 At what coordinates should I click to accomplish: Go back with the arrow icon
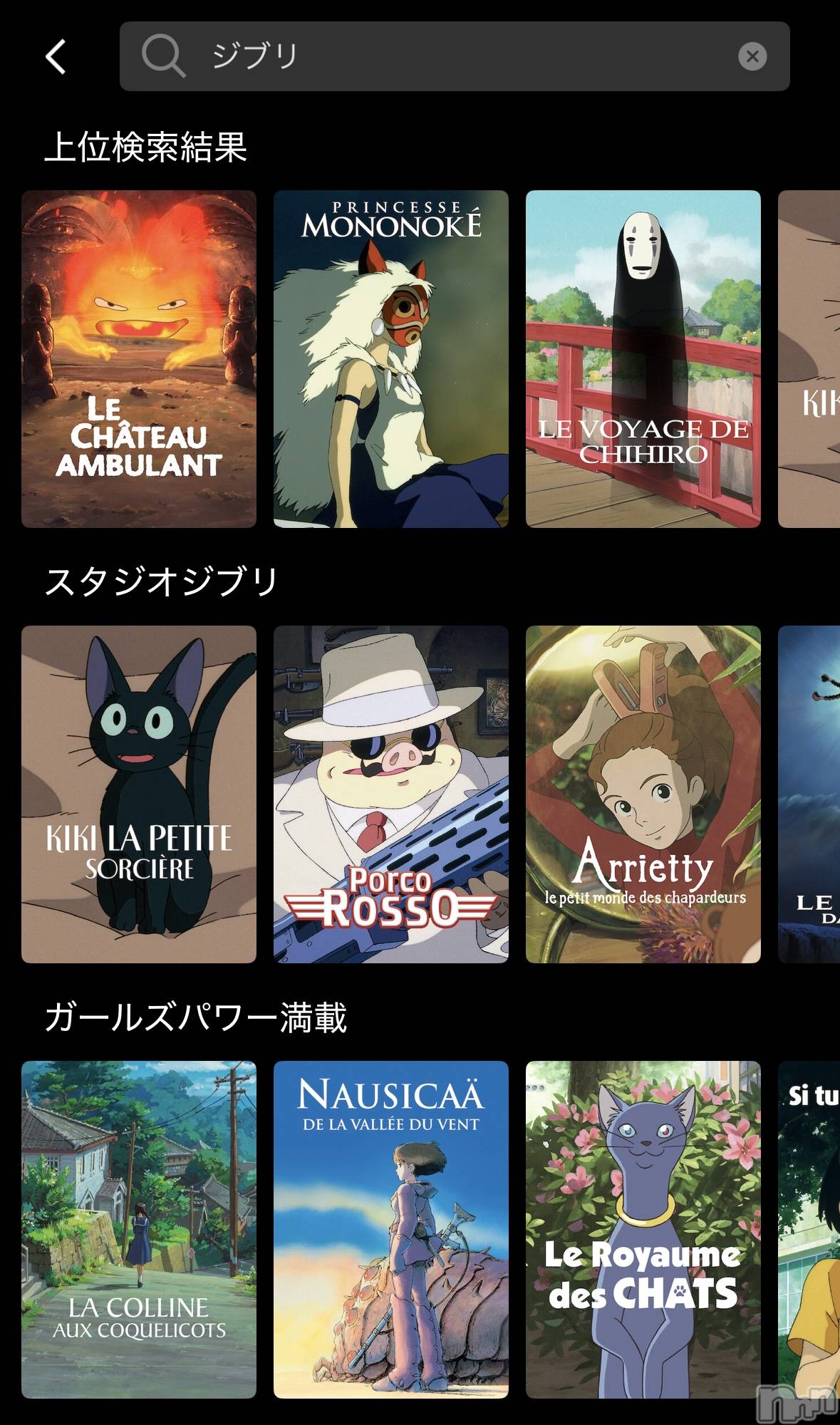pos(56,56)
